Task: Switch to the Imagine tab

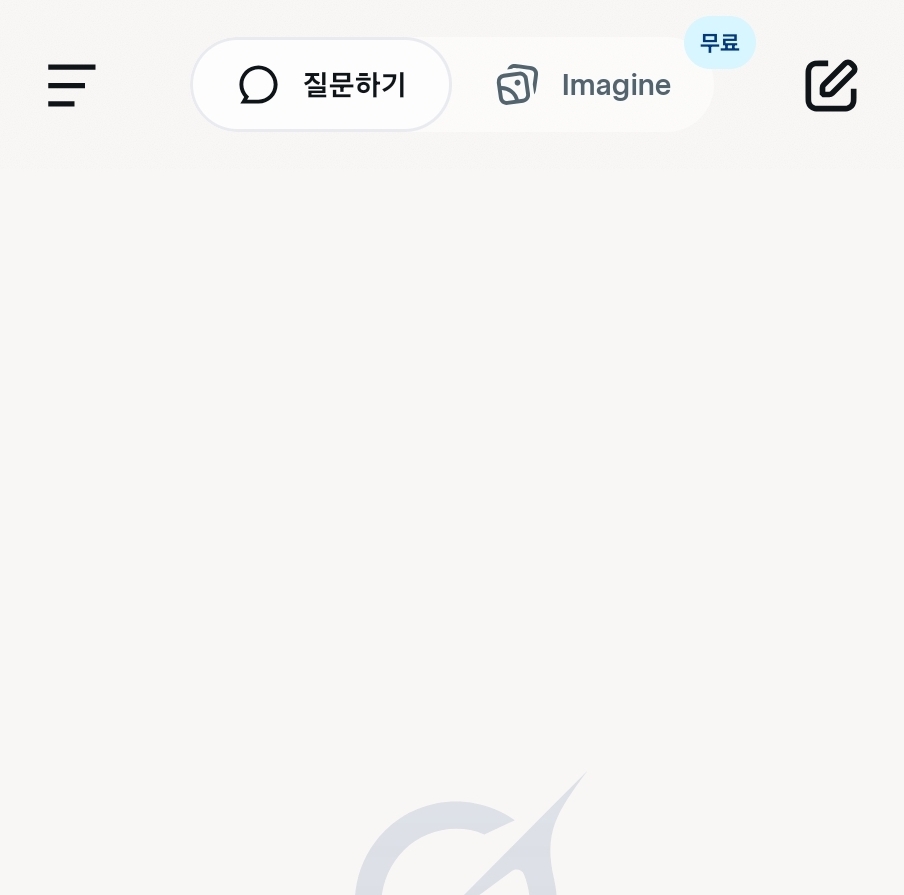Action: pyautogui.click(x=585, y=85)
